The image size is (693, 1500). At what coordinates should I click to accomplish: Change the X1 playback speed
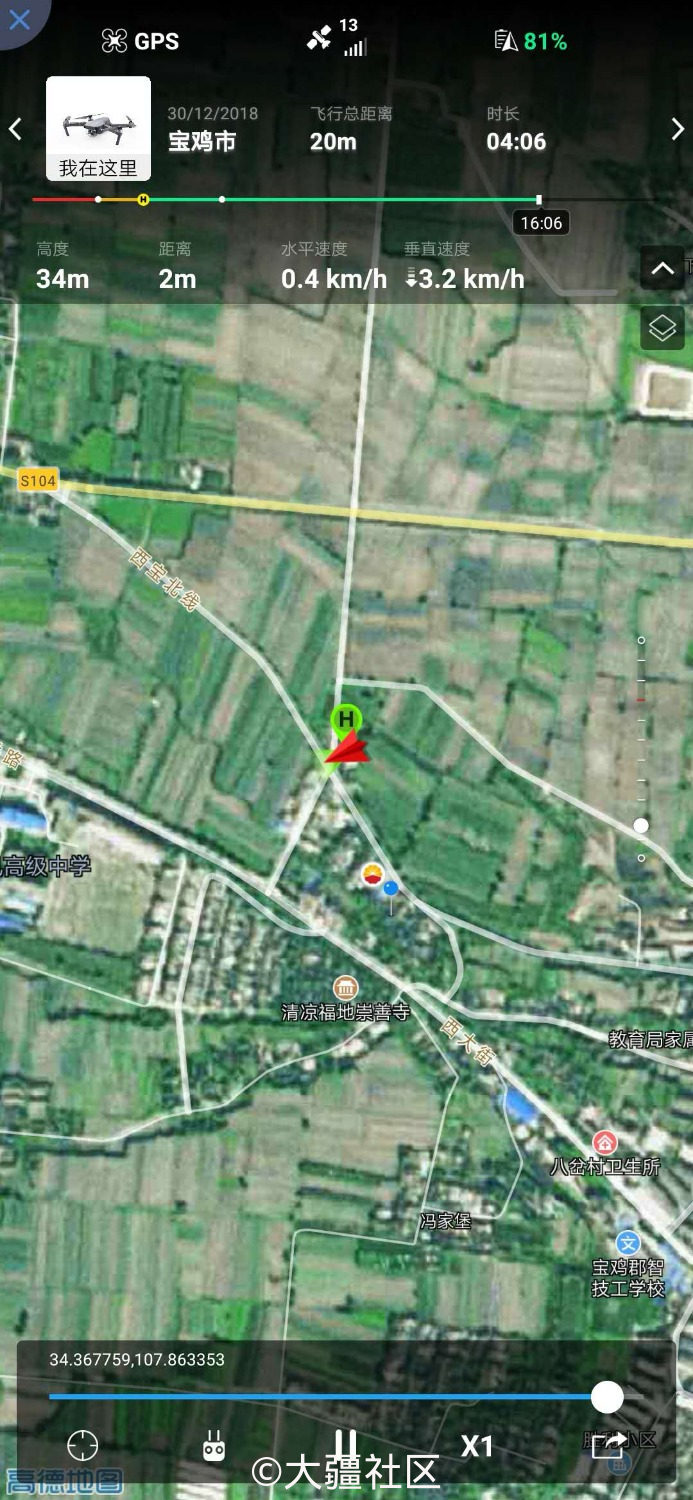tap(476, 1445)
